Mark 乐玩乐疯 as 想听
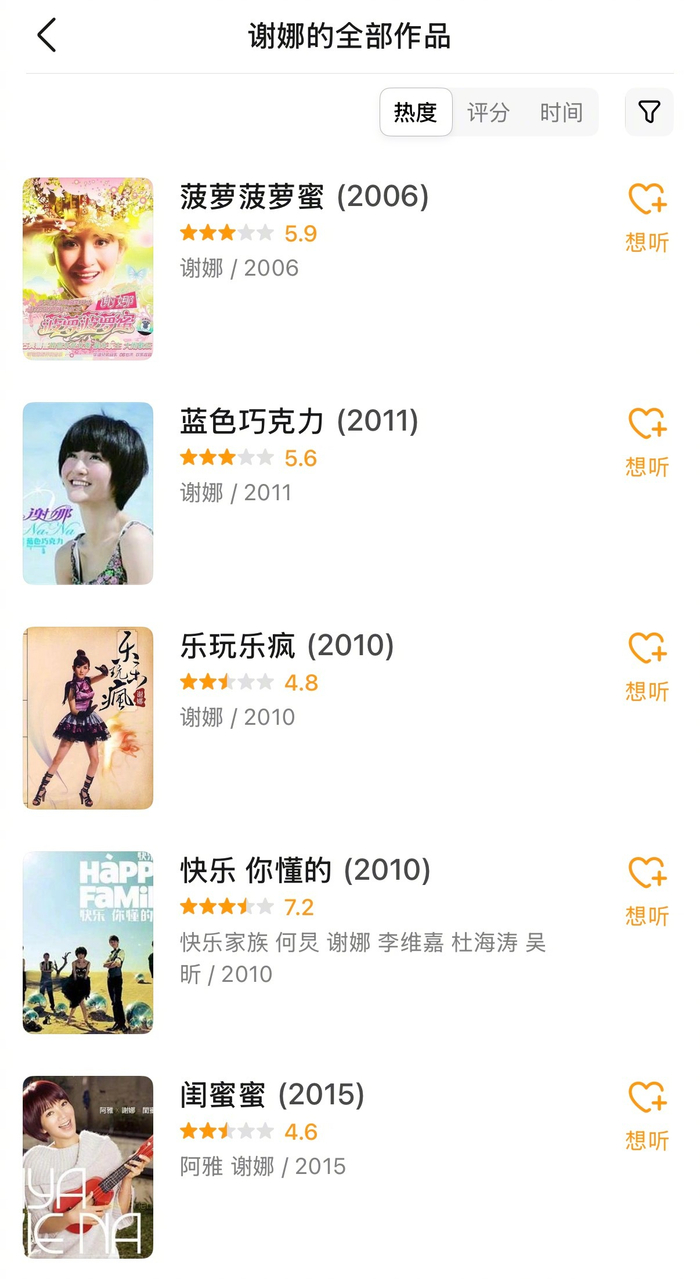 [647, 665]
